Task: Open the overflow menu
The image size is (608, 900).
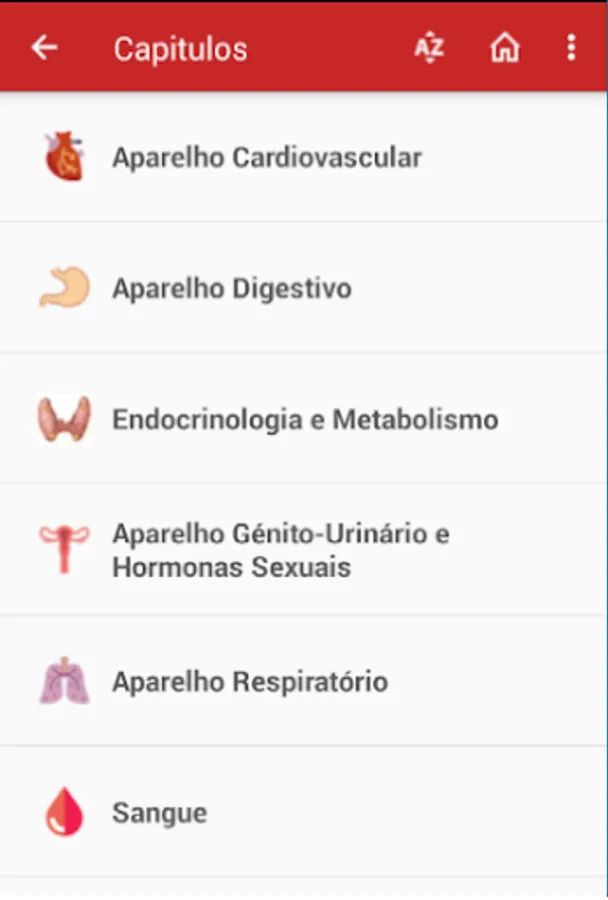Action: 571,47
